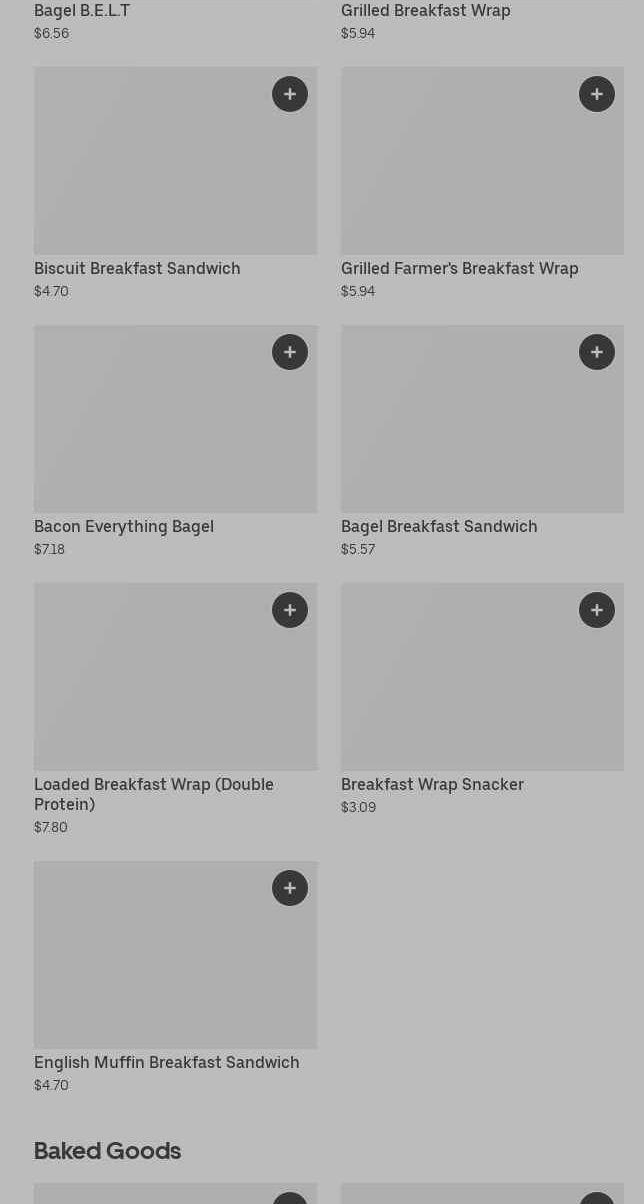Add English Muffin Breakfast Sandwich to cart
The width and height of the screenshot is (644, 1204).
pos(290,888)
